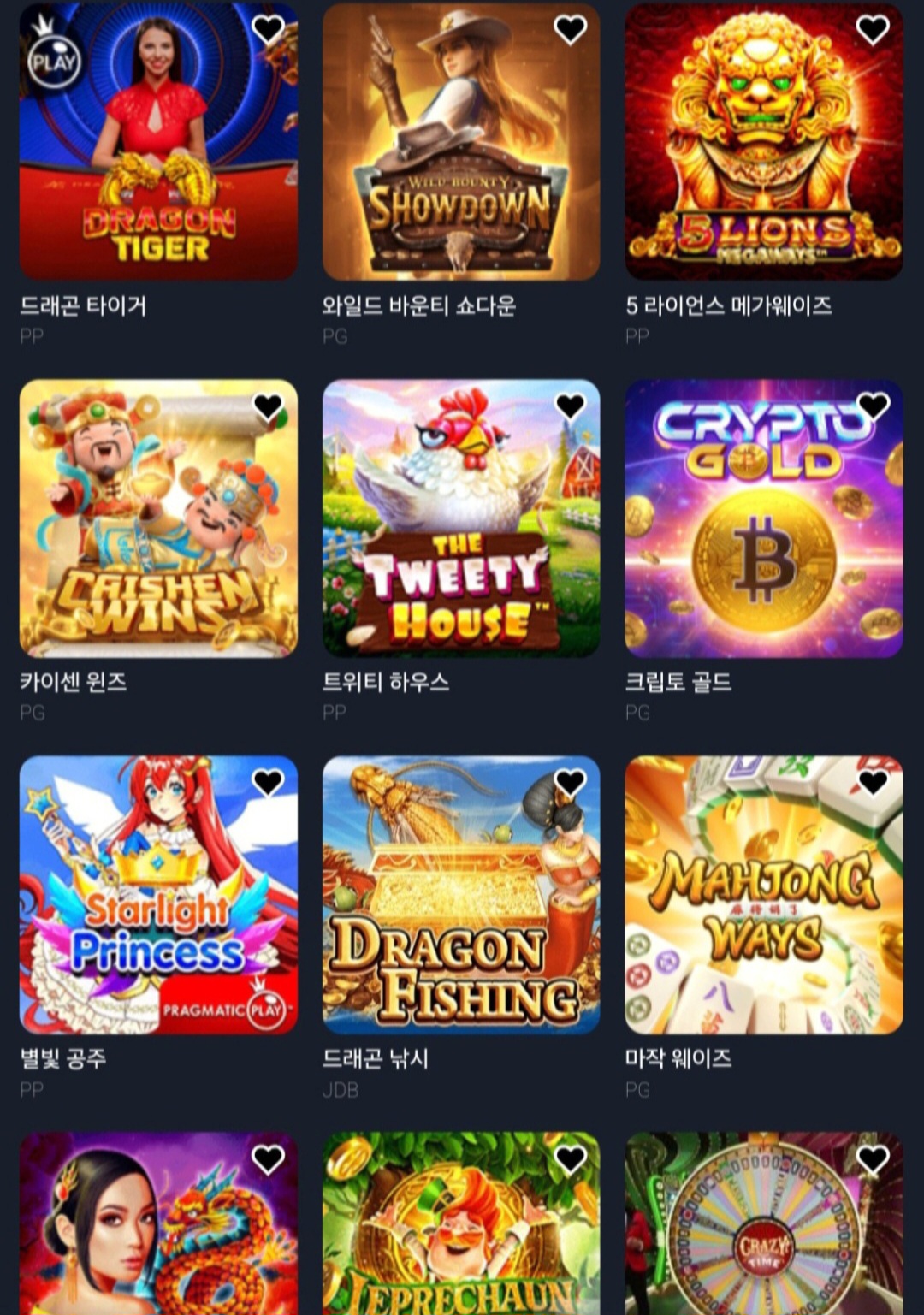Open Dragon Fishing game tile
Screen dimensions: 924x1315
[x=461, y=895]
